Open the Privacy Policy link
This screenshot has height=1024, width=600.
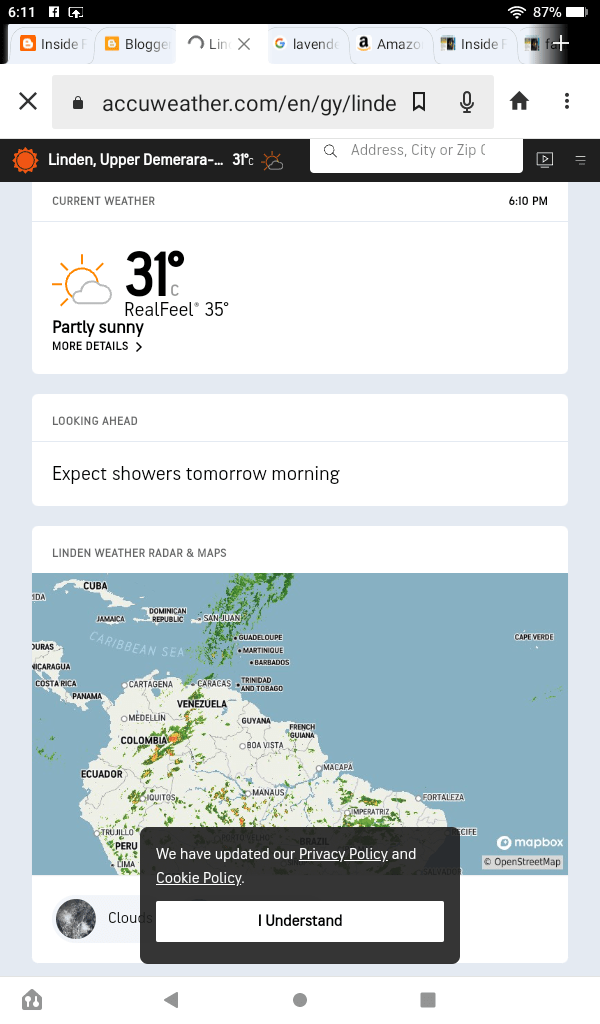point(343,854)
